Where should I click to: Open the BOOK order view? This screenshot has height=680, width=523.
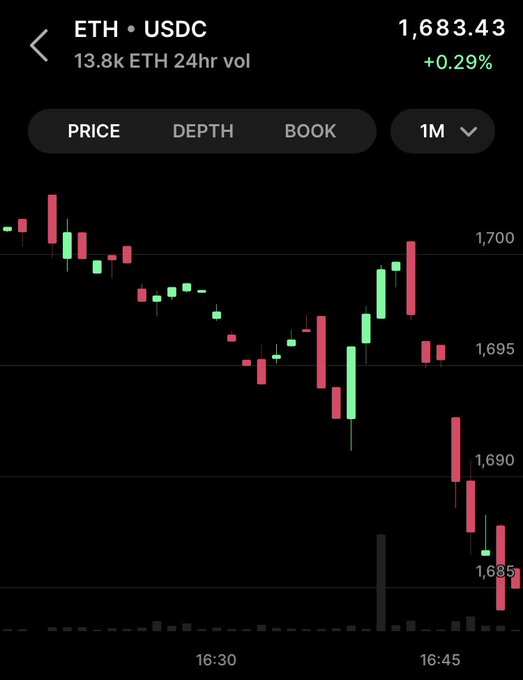coord(310,131)
